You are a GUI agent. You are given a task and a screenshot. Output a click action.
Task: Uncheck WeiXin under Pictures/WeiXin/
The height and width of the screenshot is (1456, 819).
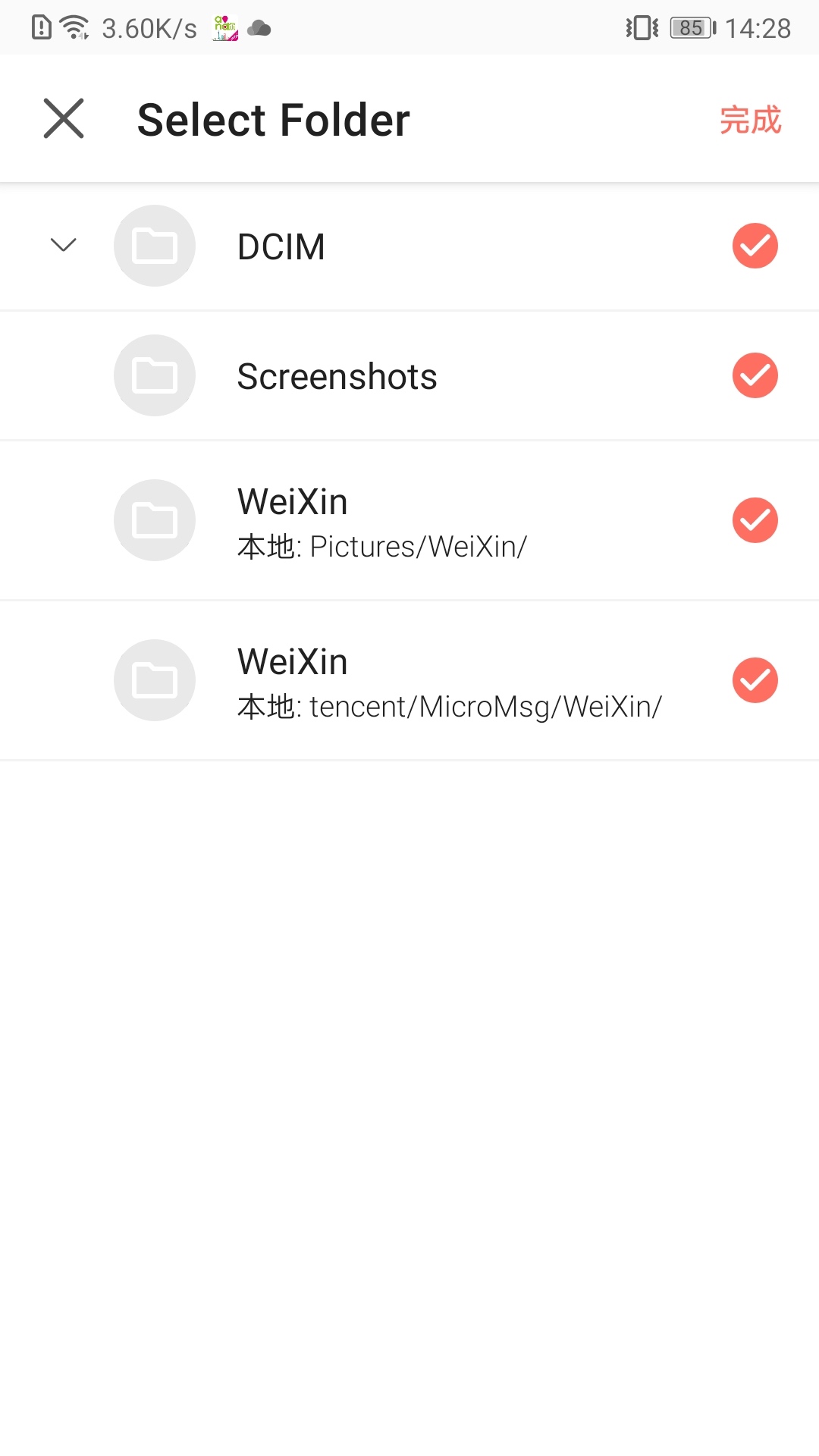755,520
